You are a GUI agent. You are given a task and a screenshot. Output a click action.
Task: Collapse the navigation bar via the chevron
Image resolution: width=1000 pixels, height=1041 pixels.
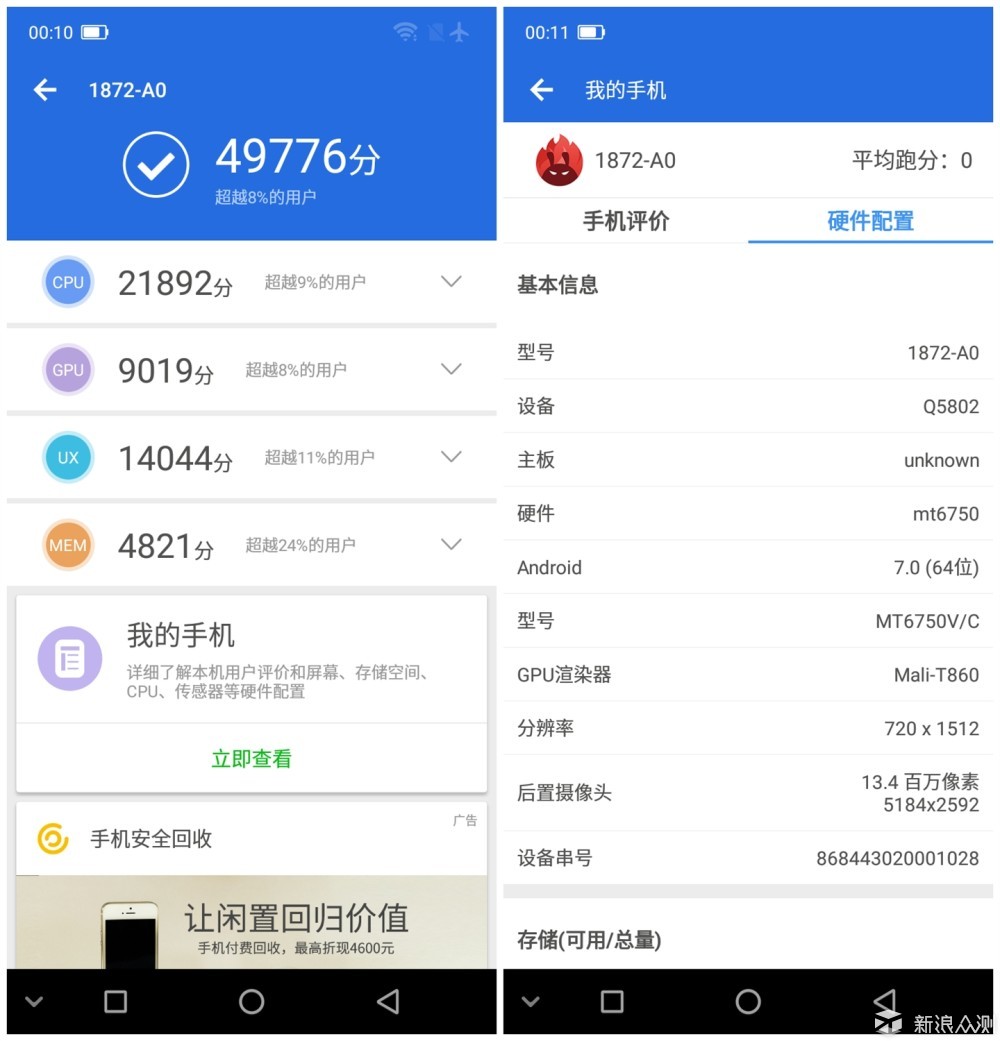(34, 1001)
